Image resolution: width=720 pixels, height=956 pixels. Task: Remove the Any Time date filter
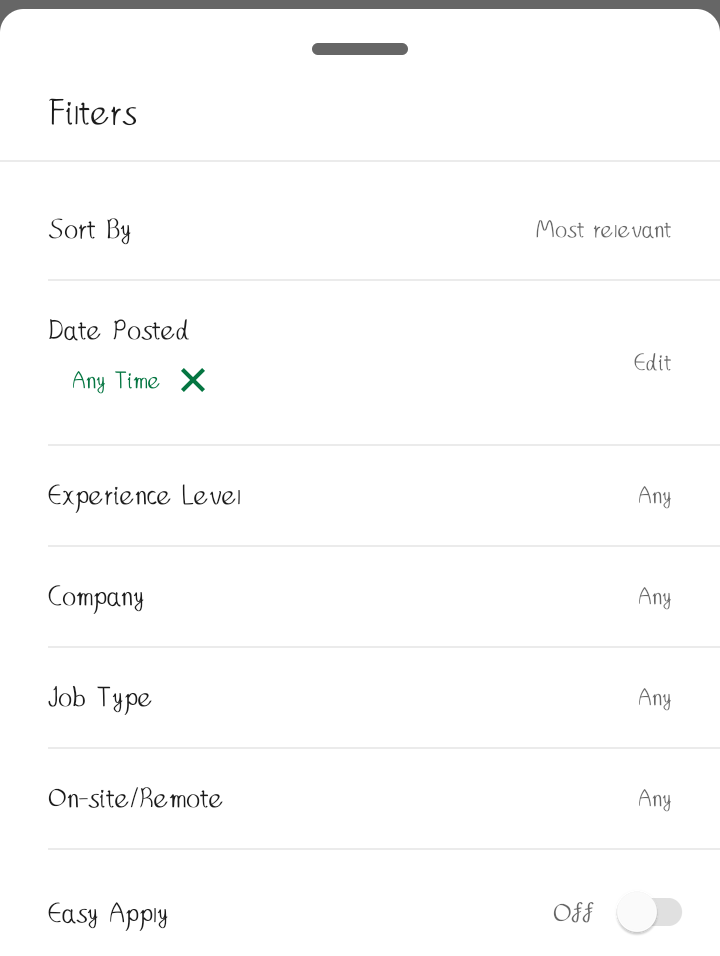193,380
